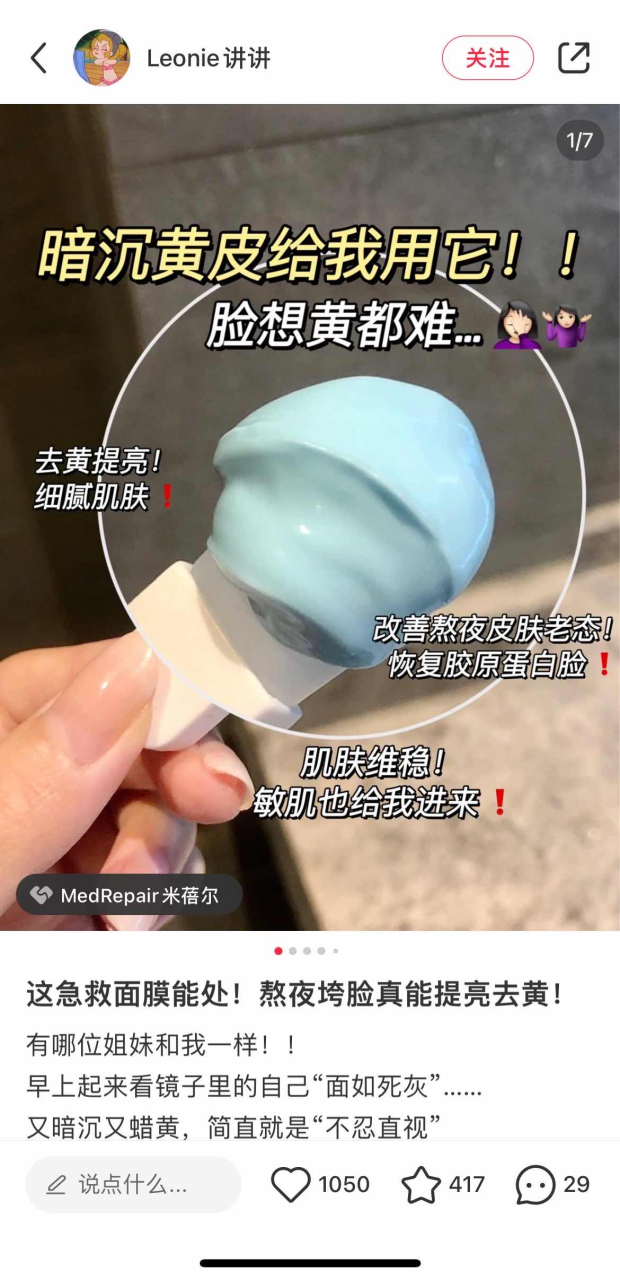Tap the 说点什么 comment input
The height and width of the screenshot is (1280, 620).
(x=133, y=1185)
